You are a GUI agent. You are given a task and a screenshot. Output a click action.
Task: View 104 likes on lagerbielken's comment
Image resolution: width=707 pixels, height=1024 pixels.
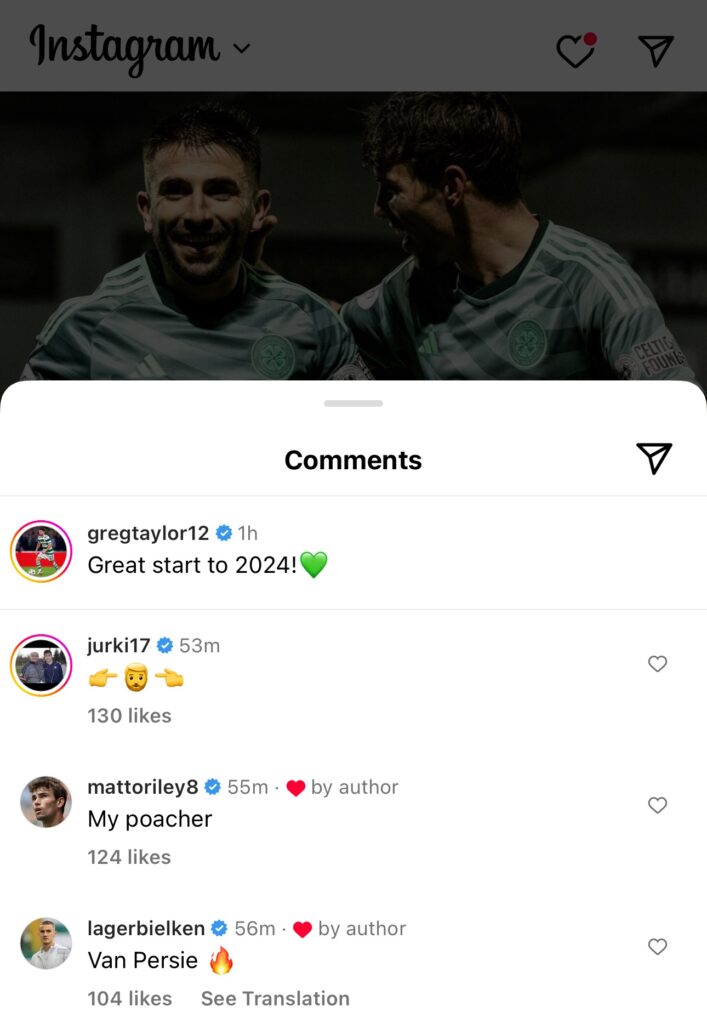pyautogui.click(x=129, y=998)
